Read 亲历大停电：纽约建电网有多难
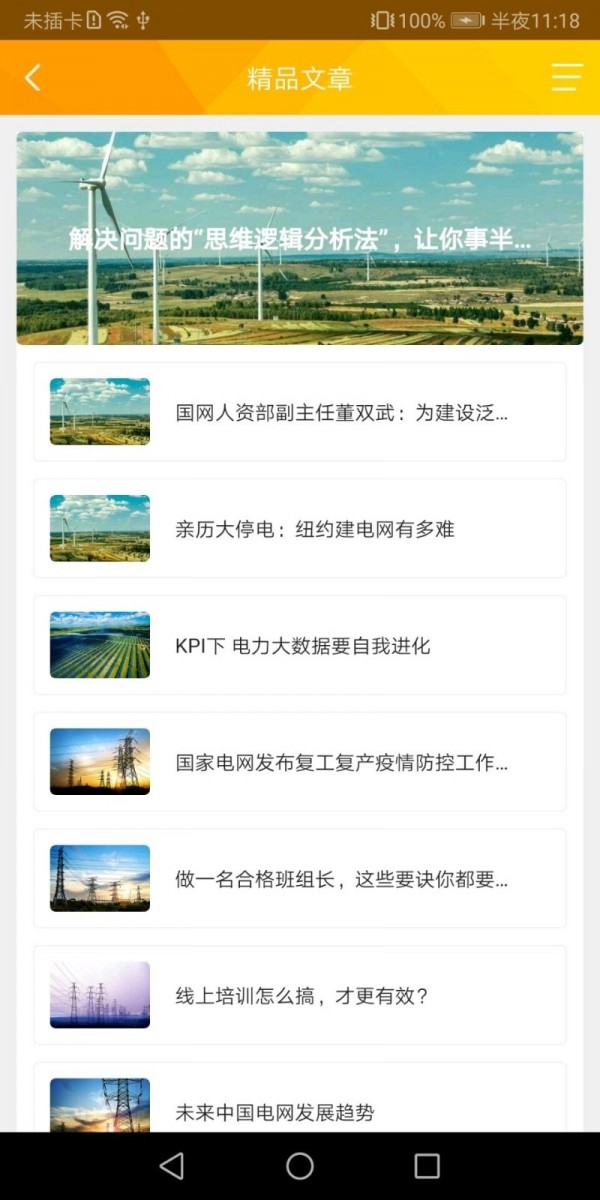 pyautogui.click(x=300, y=529)
